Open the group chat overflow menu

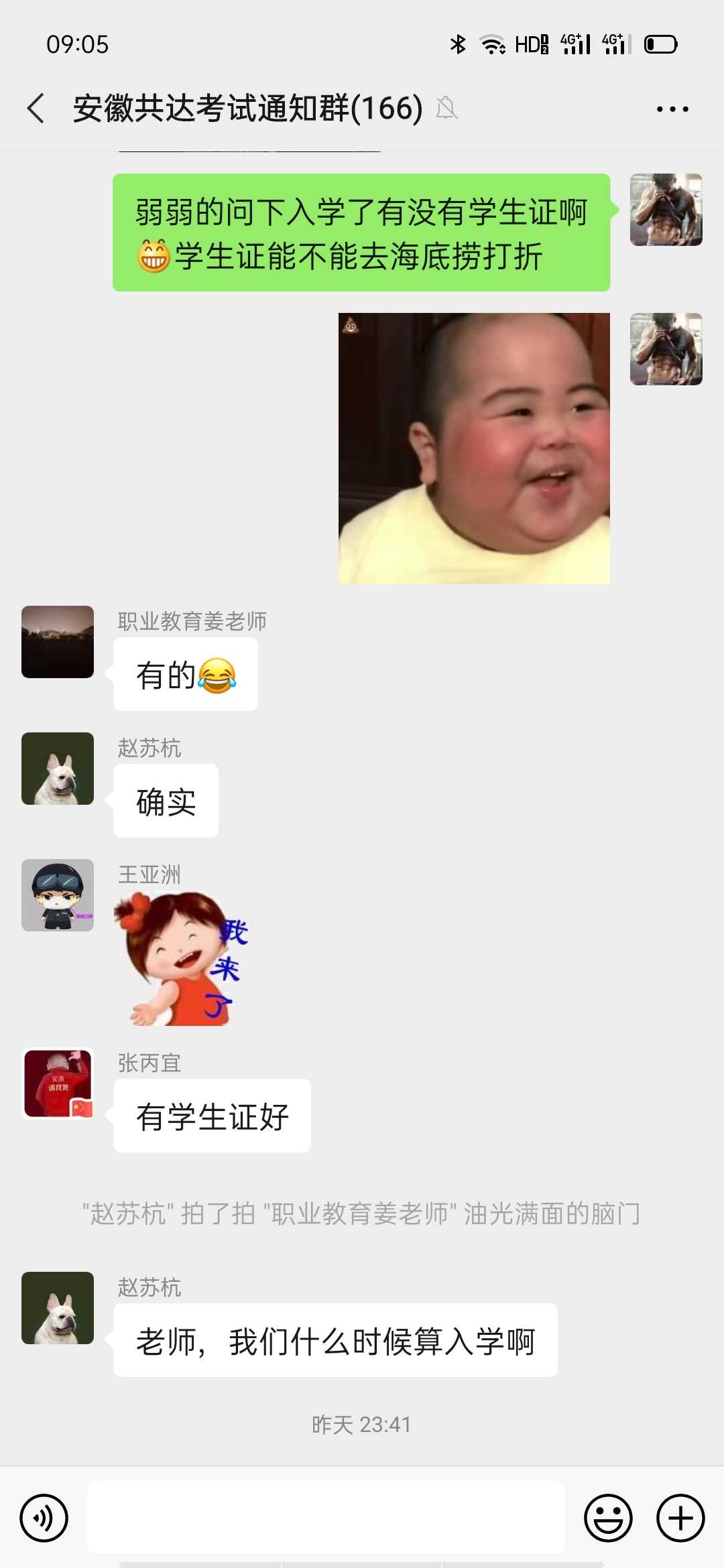click(672, 109)
